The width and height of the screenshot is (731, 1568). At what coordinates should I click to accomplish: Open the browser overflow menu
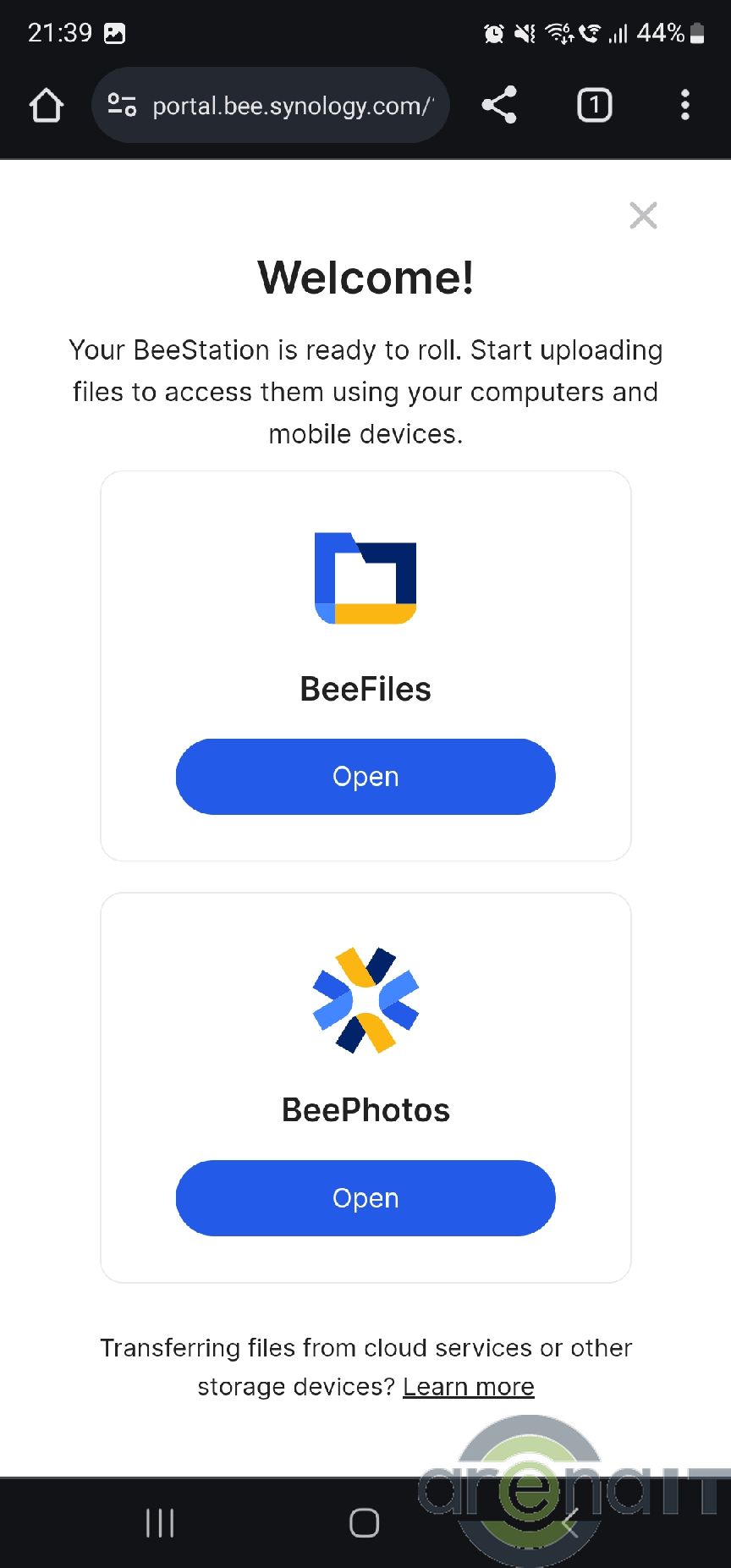click(x=684, y=105)
